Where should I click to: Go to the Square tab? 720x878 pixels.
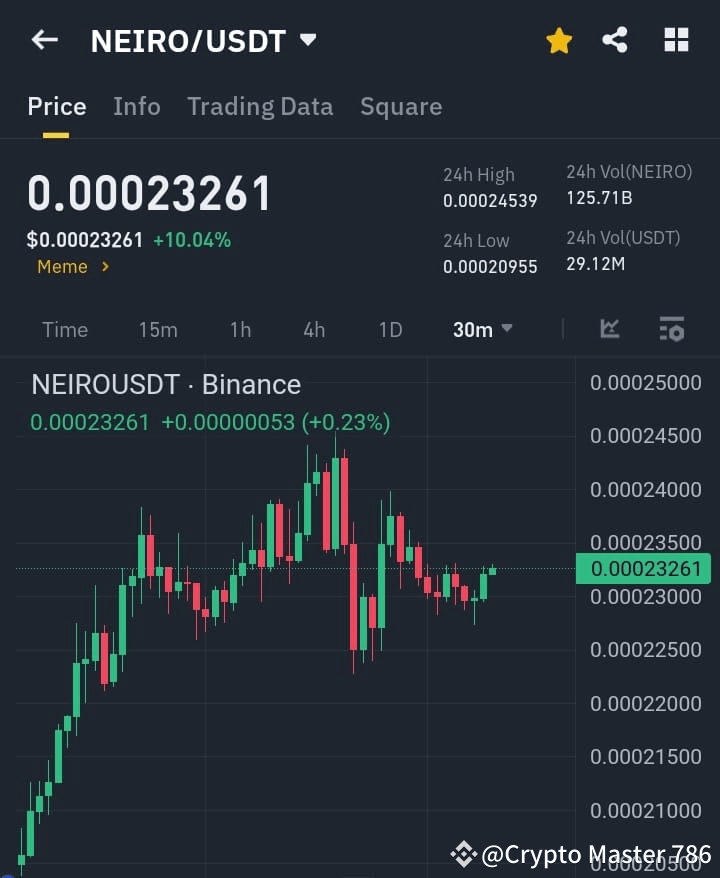(401, 106)
